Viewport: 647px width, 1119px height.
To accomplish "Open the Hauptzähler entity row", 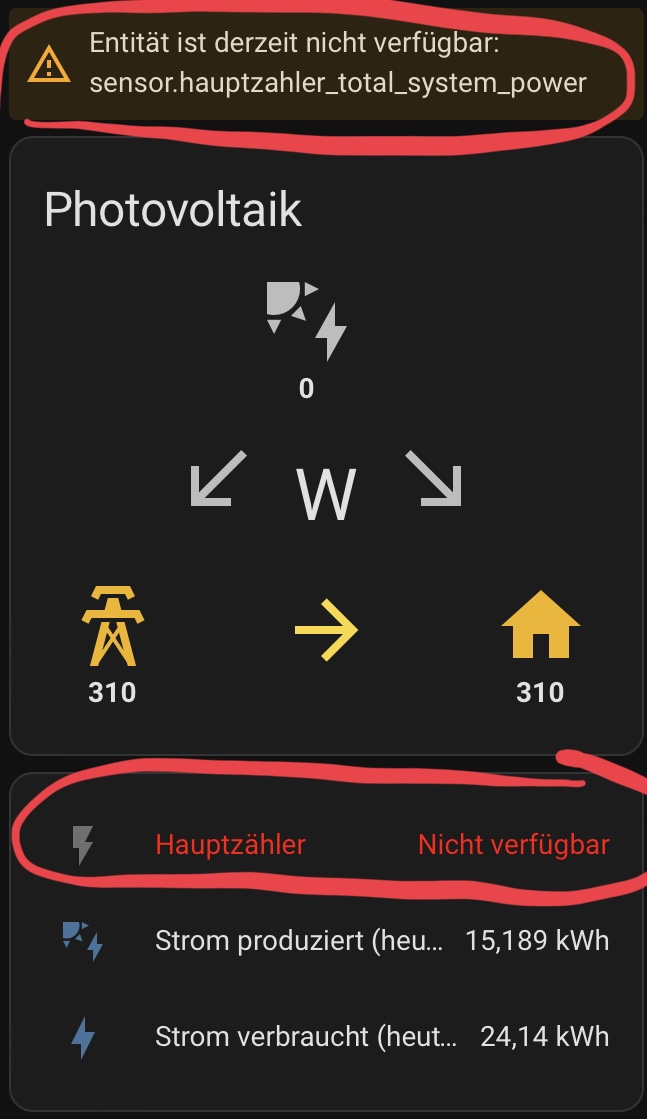I will [230, 845].
